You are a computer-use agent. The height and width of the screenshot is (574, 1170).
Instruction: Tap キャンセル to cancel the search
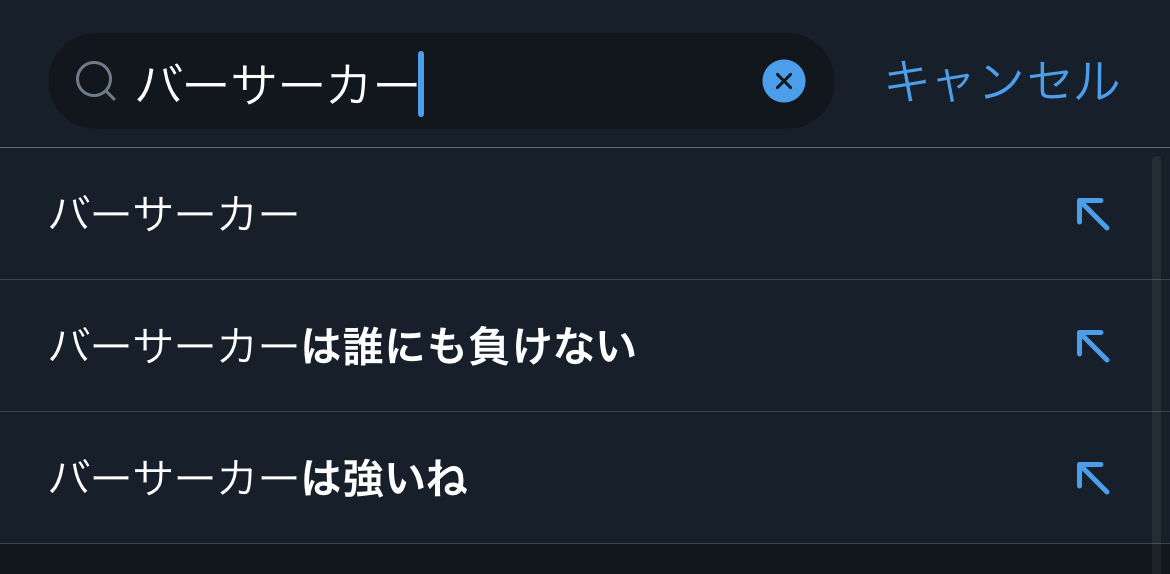coord(1002,81)
